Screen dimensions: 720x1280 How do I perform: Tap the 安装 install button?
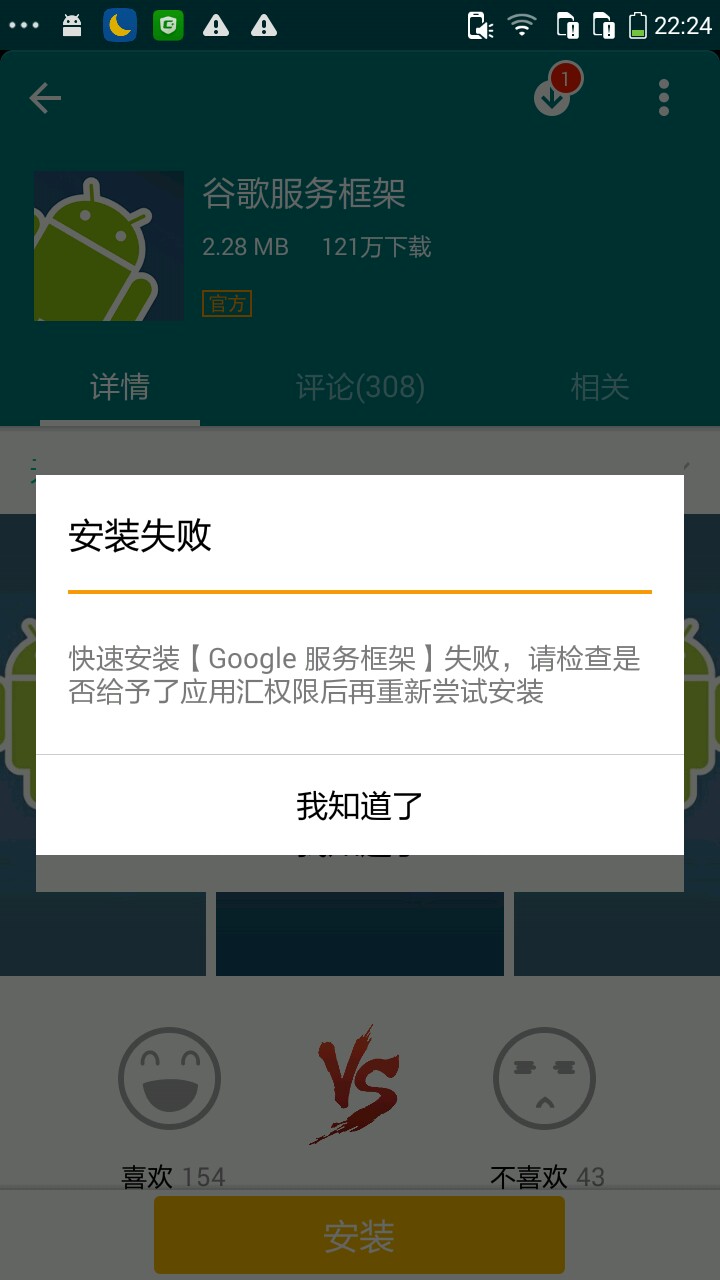pos(360,1236)
